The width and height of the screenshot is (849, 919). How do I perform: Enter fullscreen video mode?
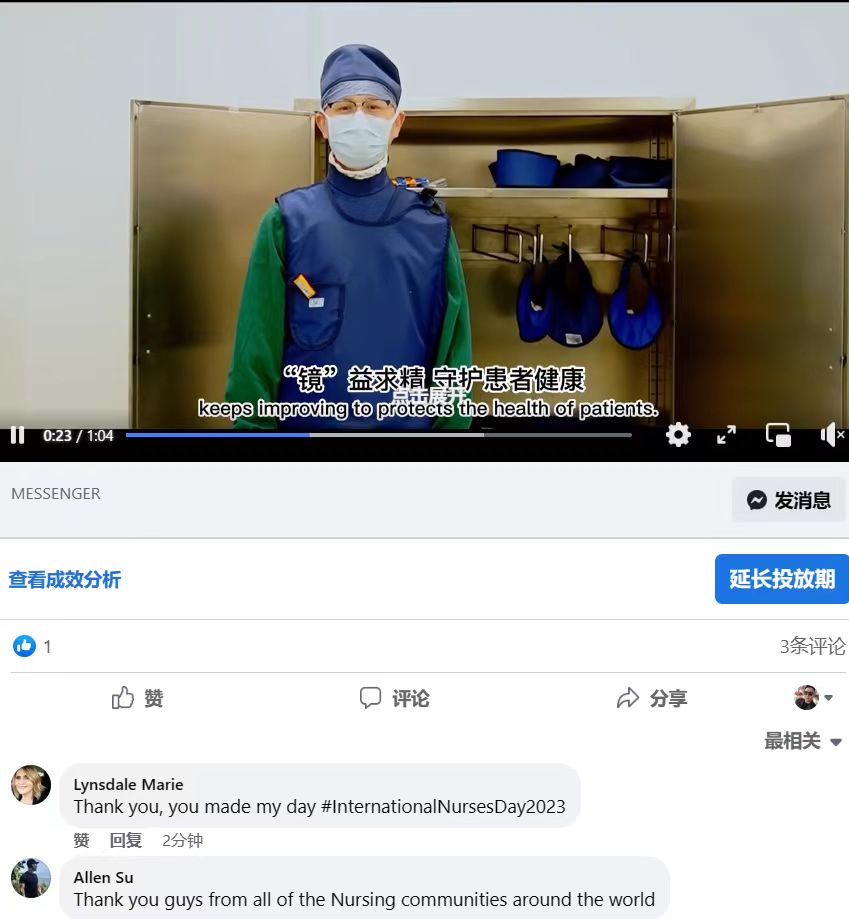(x=727, y=435)
